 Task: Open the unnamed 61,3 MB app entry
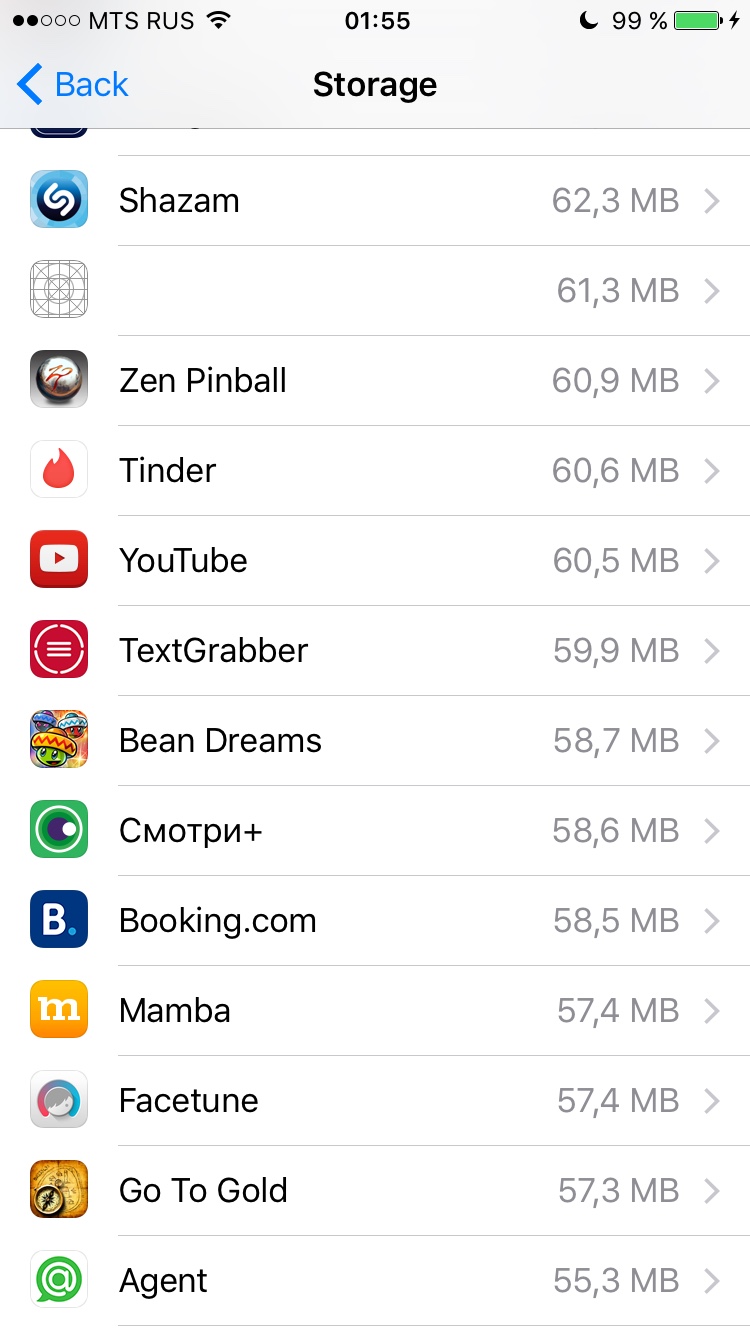click(x=375, y=291)
